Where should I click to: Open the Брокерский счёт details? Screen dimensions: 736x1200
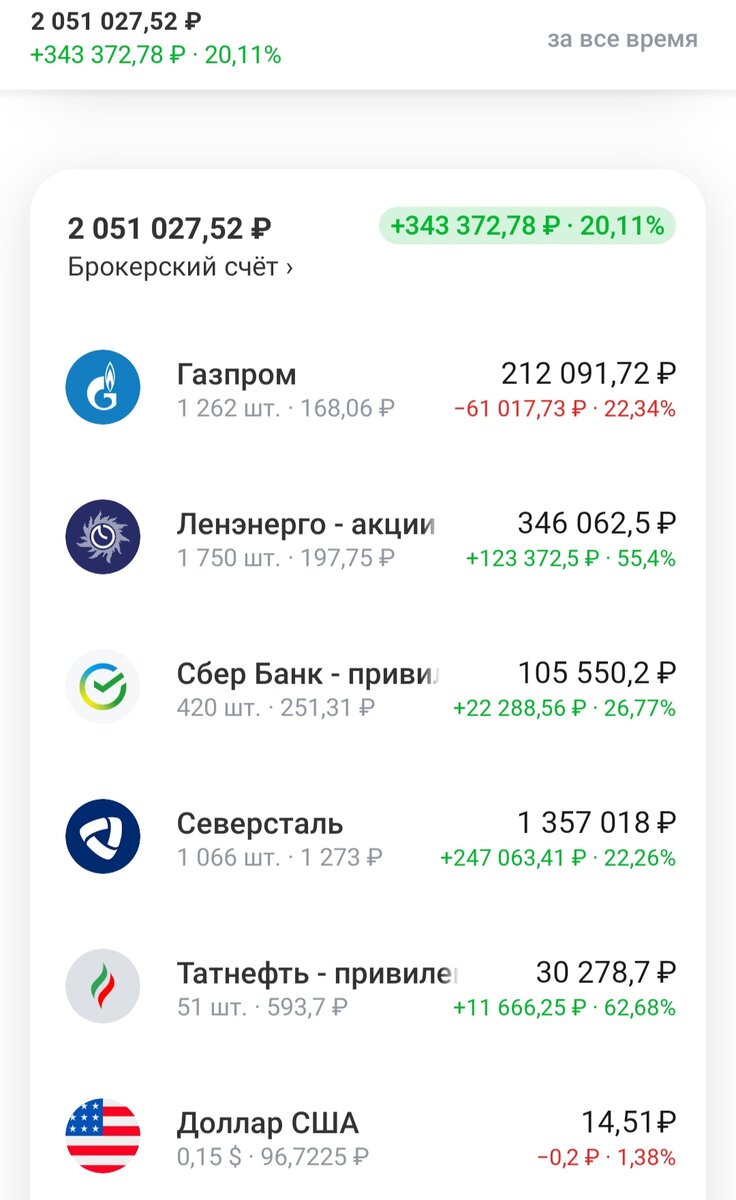pyautogui.click(x=178, y=266)
